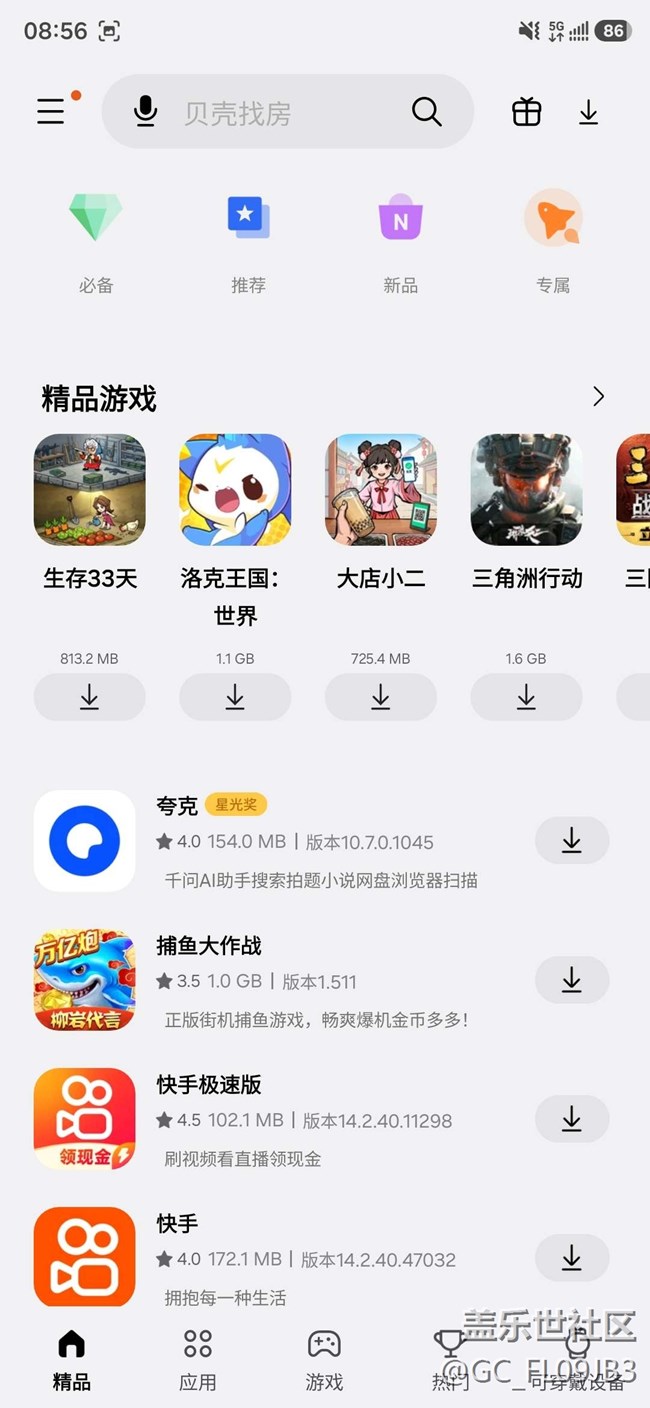Open the 推荐 category
This screenshot has height=1408, width=650.
[x=248, y=240]
